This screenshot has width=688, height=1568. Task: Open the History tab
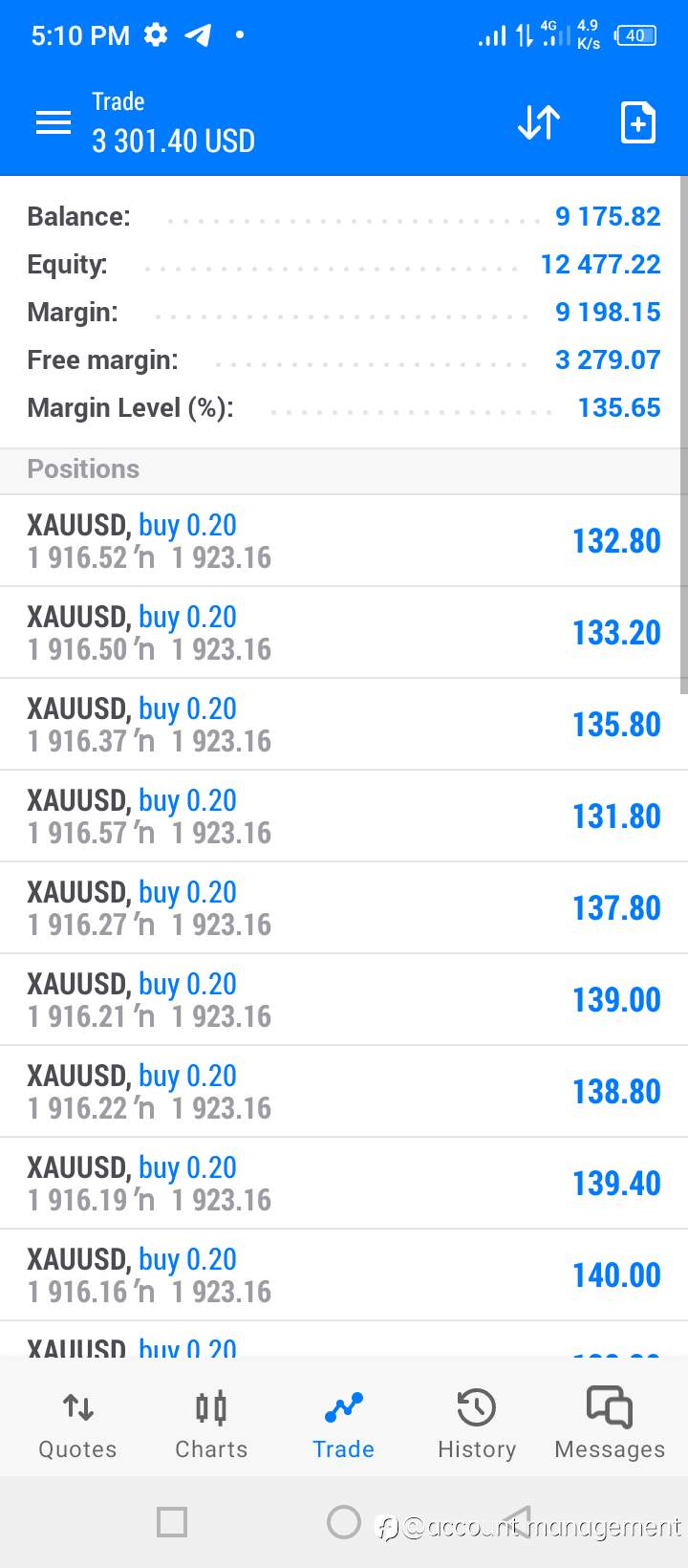(477, 1426)
